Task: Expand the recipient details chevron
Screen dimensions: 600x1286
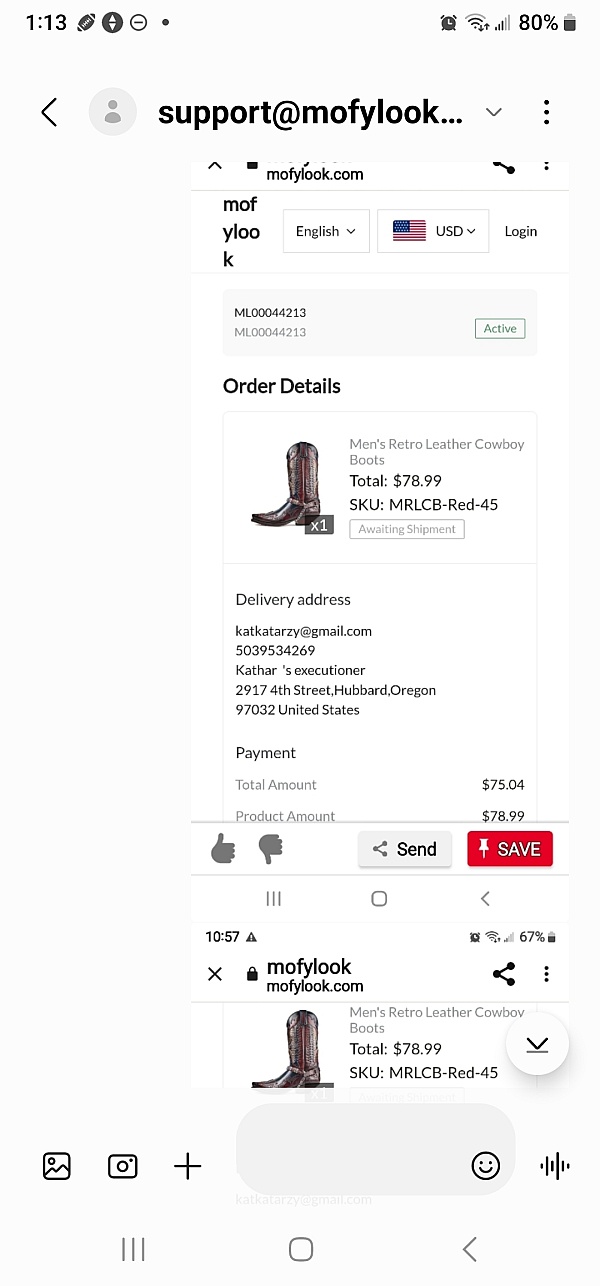Action: tap(493, 112)
